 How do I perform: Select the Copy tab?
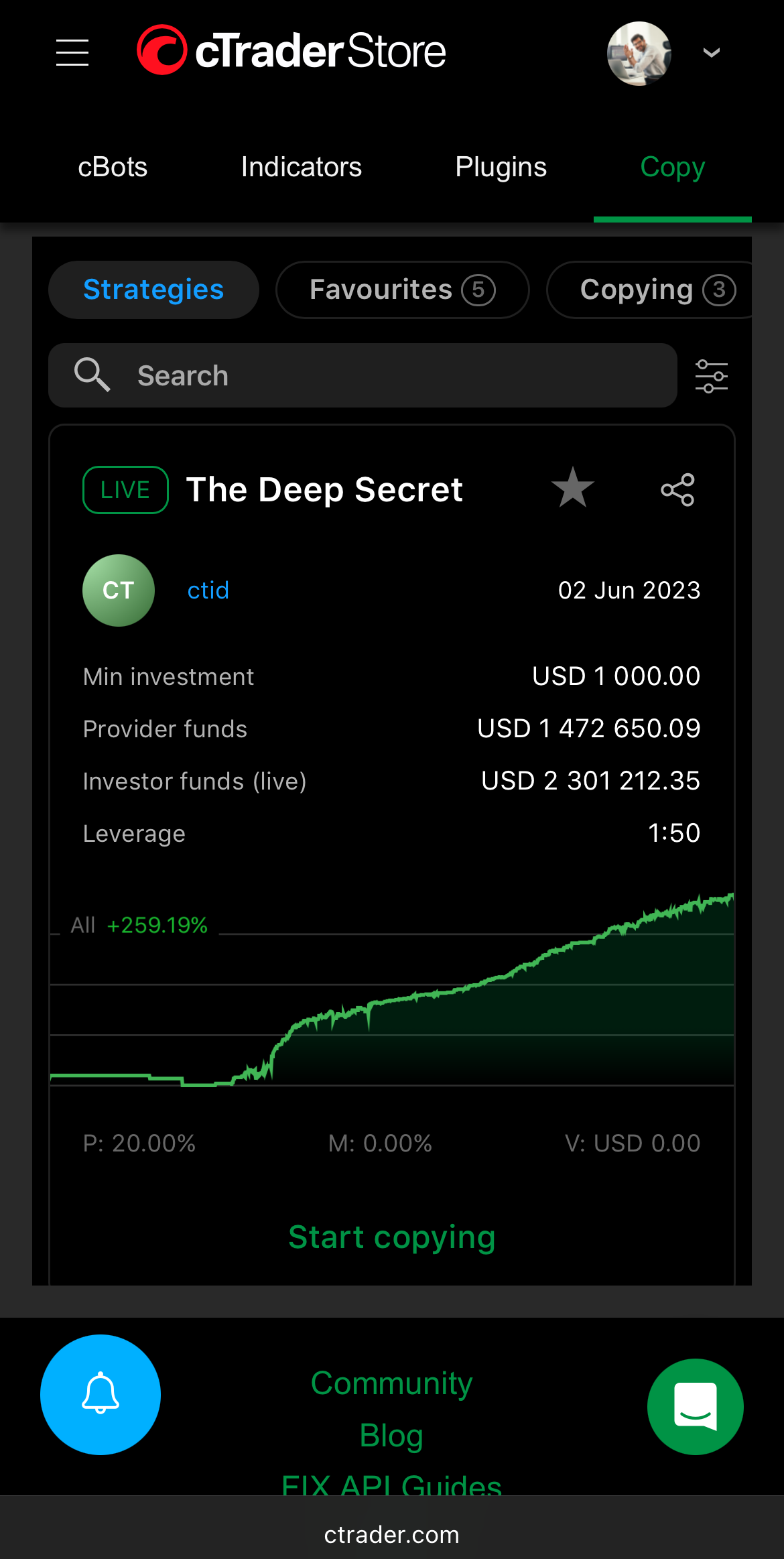click(x=672, y=167)
